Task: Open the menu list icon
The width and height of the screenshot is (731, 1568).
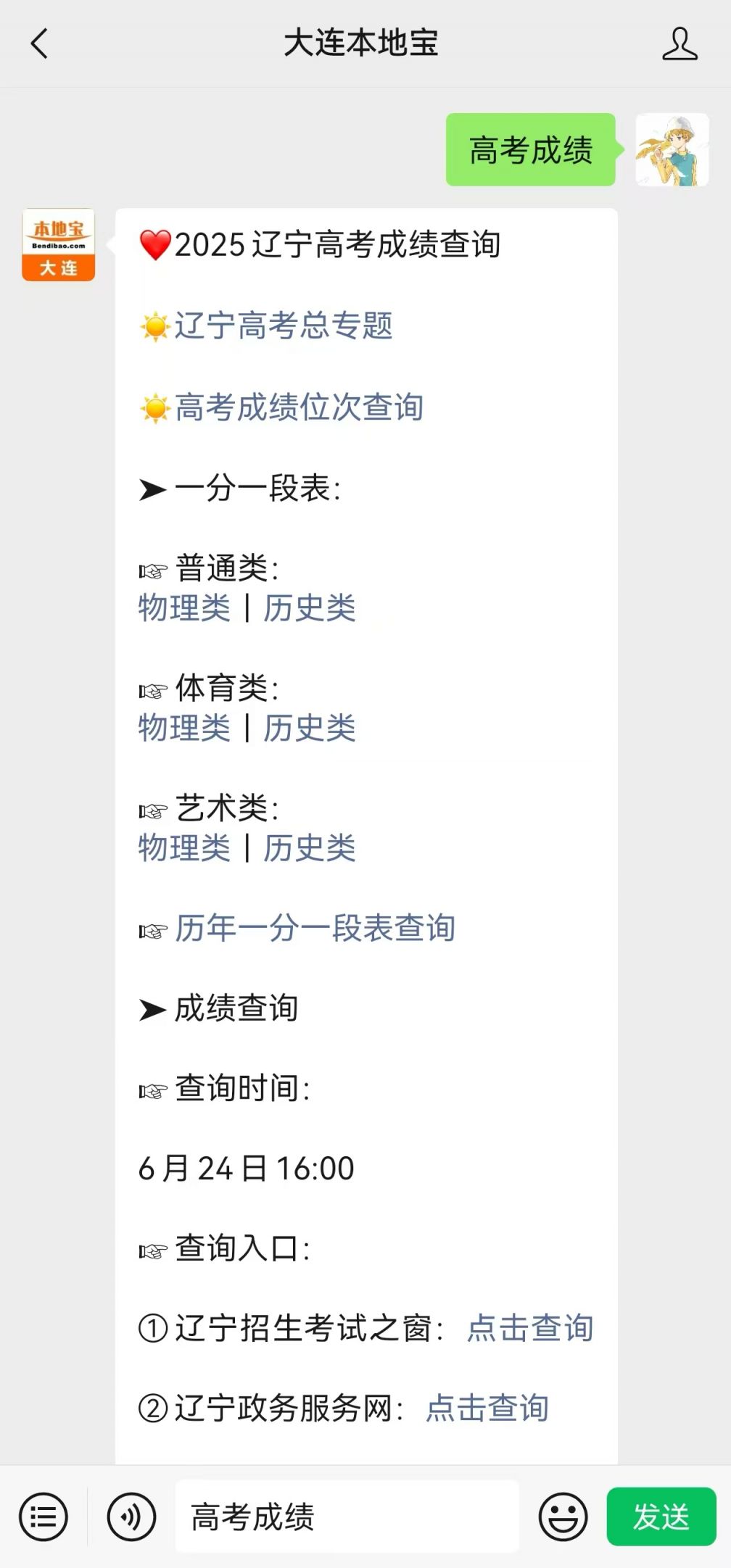Action: (x=44, y=1517)
